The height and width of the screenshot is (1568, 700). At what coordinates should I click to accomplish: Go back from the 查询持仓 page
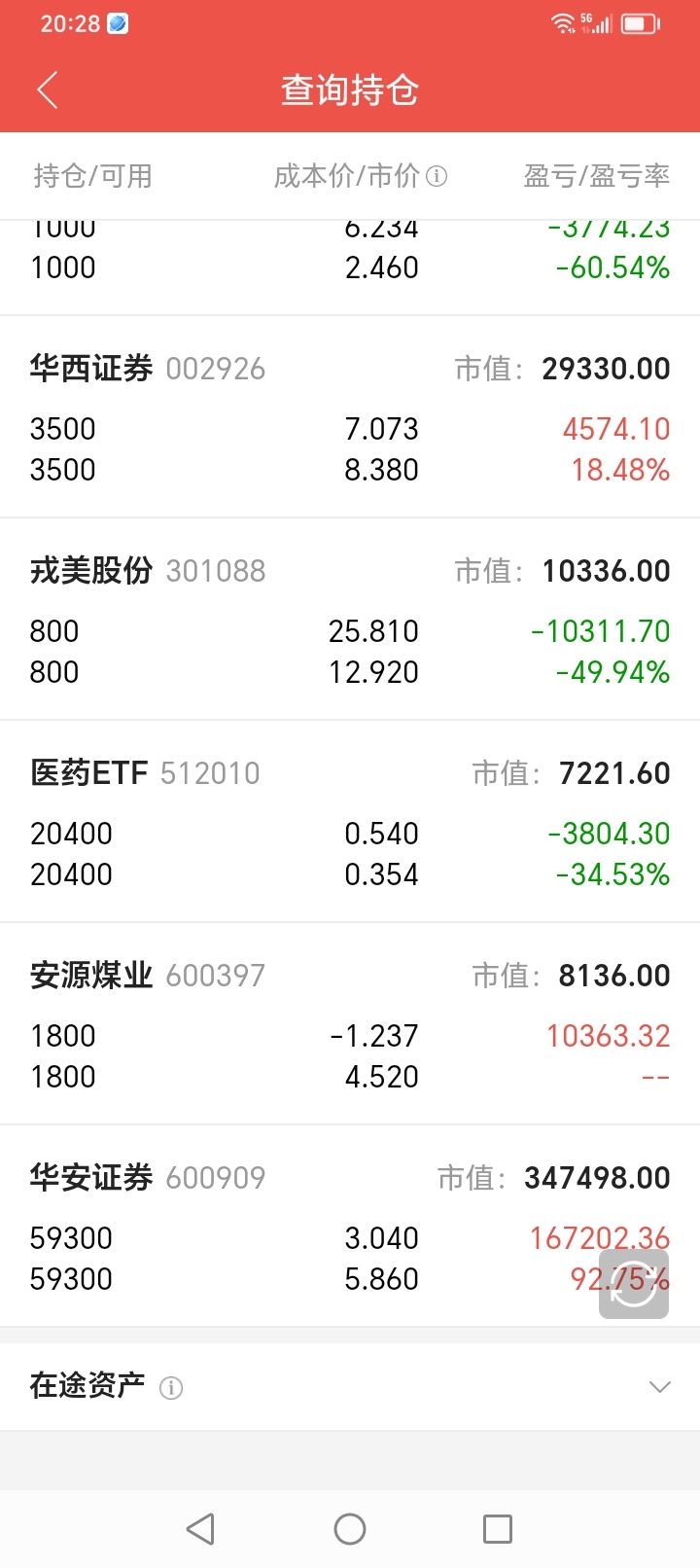point(48,90)
